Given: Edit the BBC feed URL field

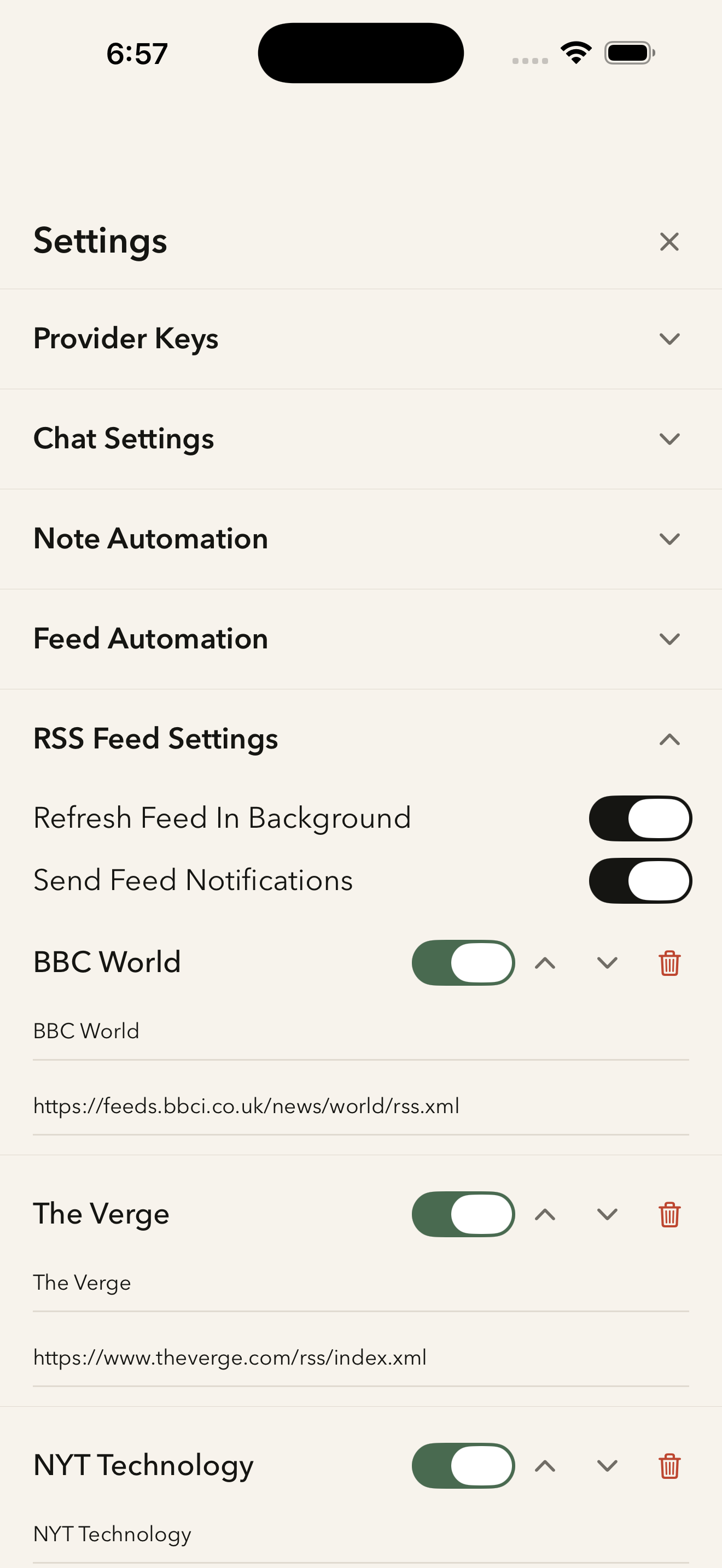Looking at the screenshot, I should (360, 1106).
